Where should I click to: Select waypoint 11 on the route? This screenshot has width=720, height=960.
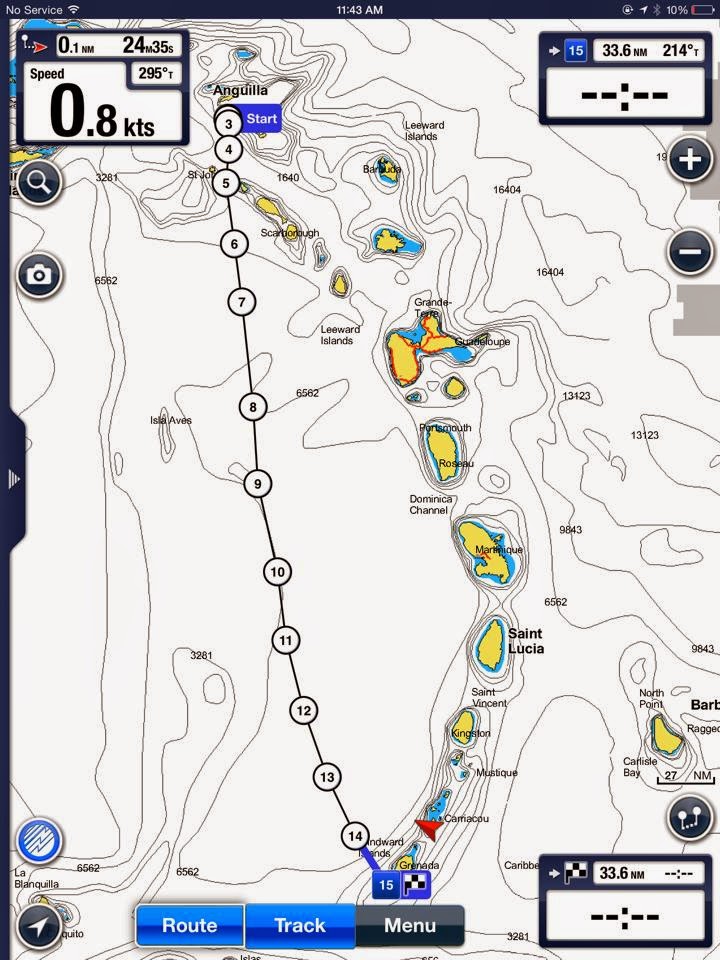coord(286,640)
